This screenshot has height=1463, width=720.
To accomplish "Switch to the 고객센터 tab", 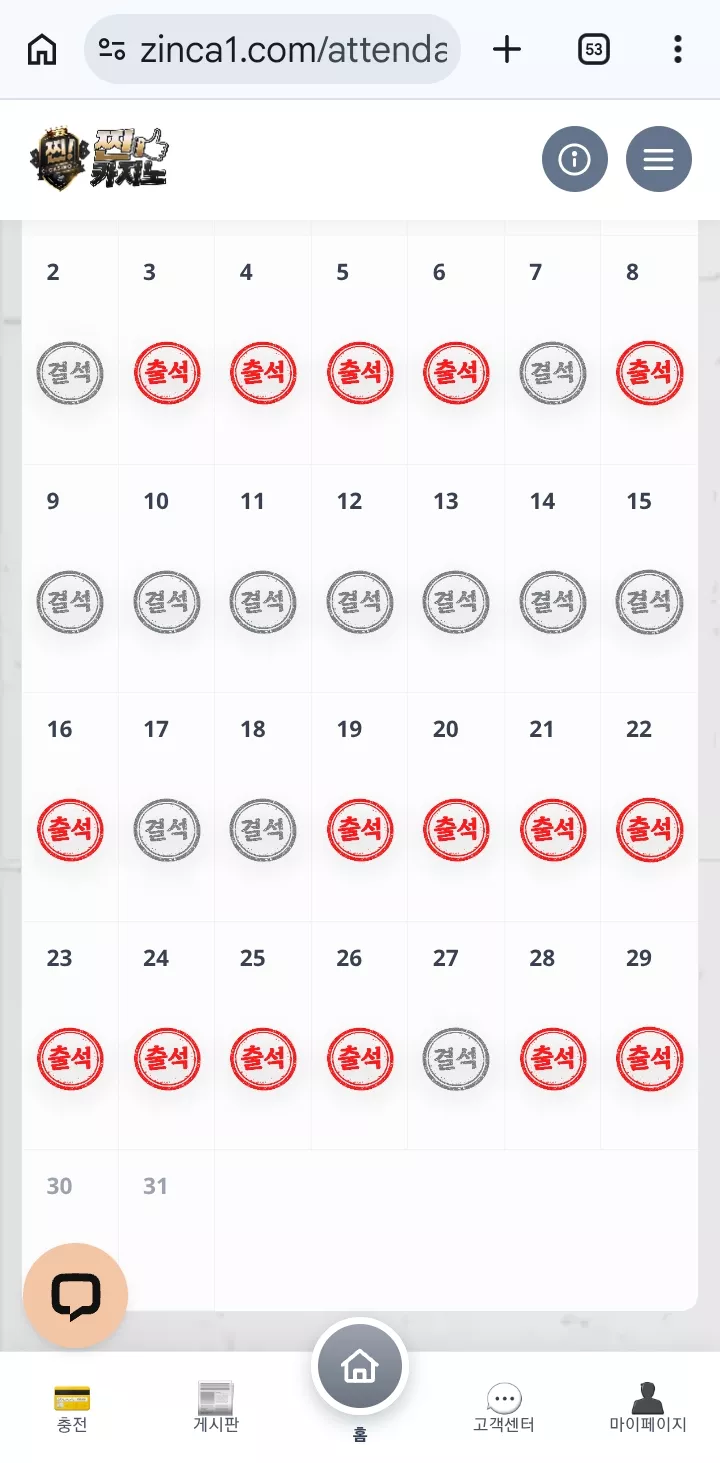I will (x=504, y=1409).
